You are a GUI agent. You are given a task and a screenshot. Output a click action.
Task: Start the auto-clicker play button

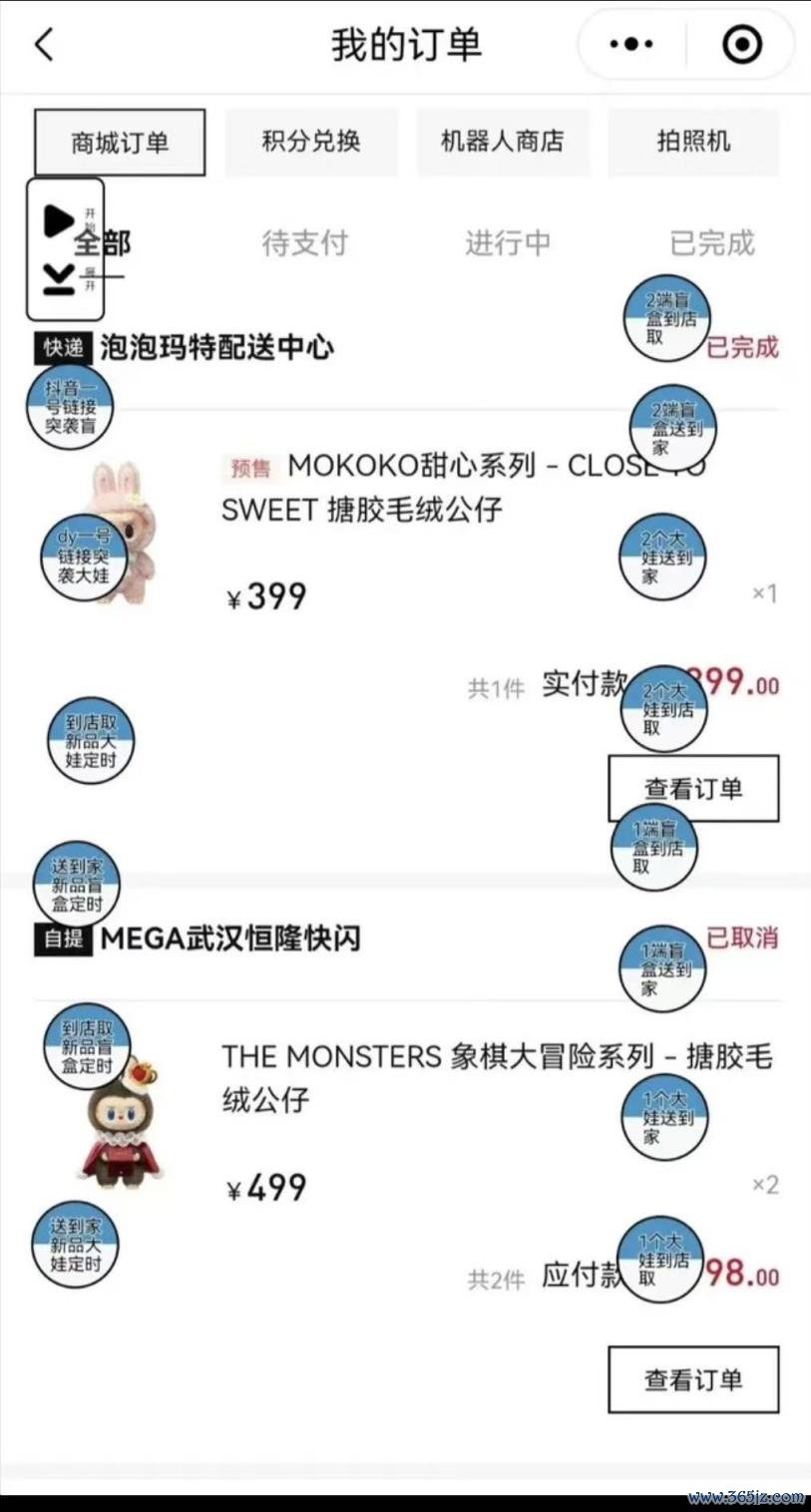tap(59, 220)
